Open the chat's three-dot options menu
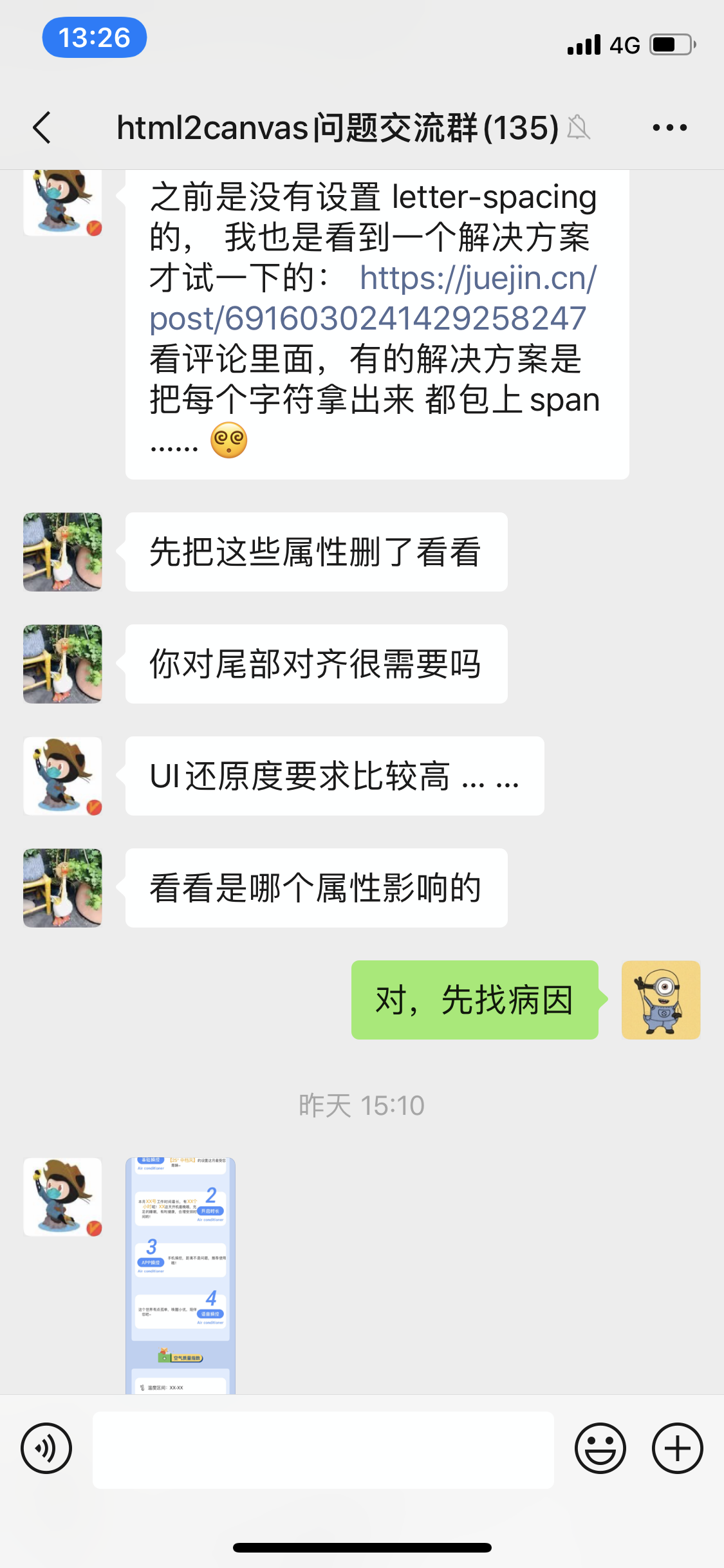 coord(669,127)
